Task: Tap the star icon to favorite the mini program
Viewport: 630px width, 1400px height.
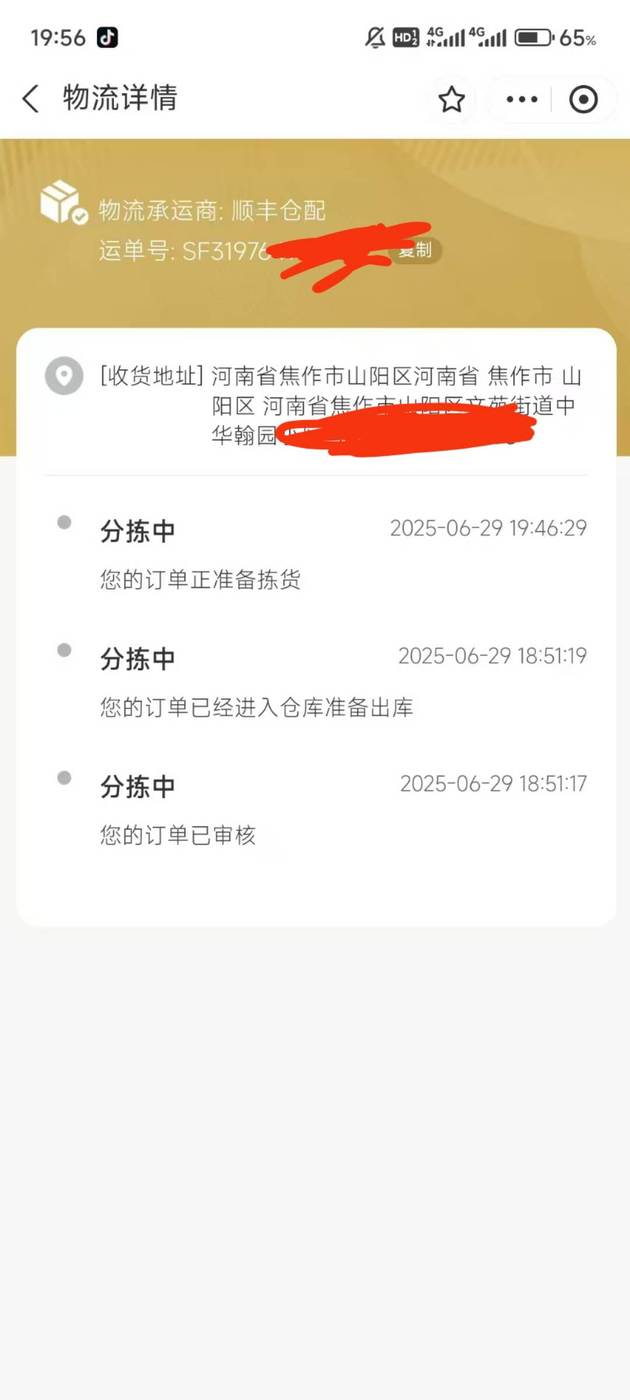Action: coord(452,99)
